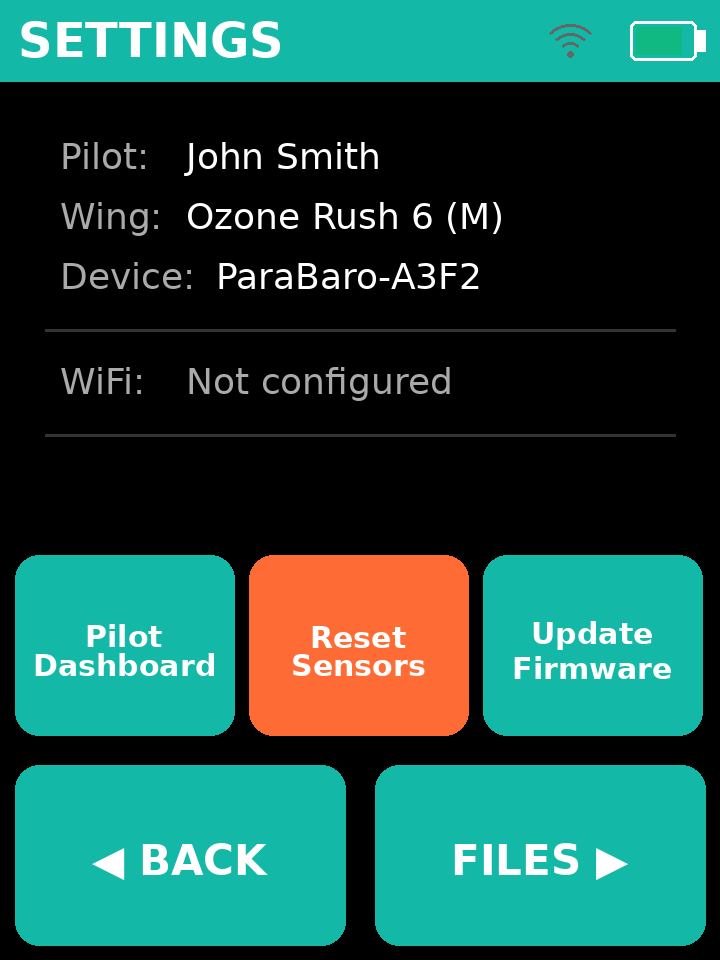
Task: Go back using the BACK button
Action: click(x=180, y=855)
